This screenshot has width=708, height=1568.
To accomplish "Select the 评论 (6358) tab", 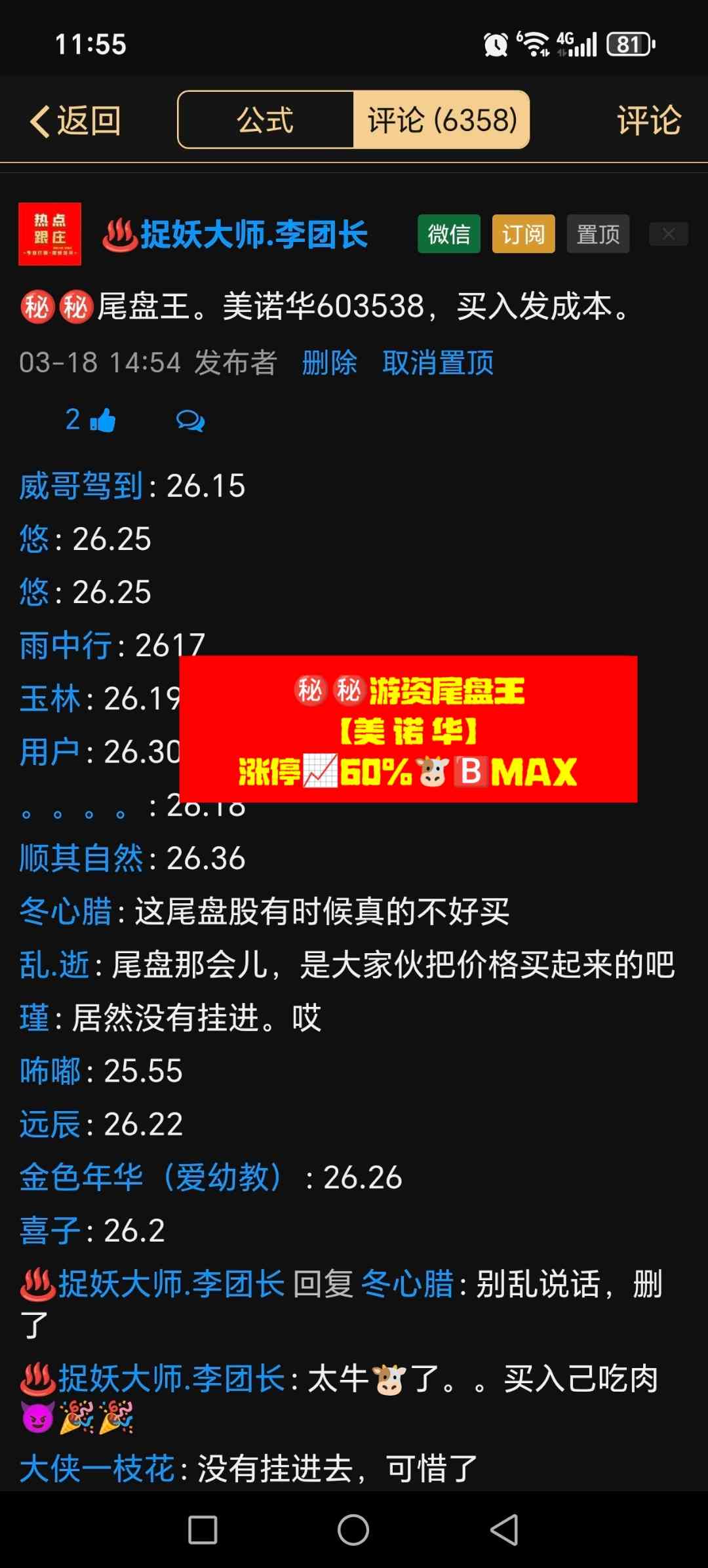I will tap(442, 120).
